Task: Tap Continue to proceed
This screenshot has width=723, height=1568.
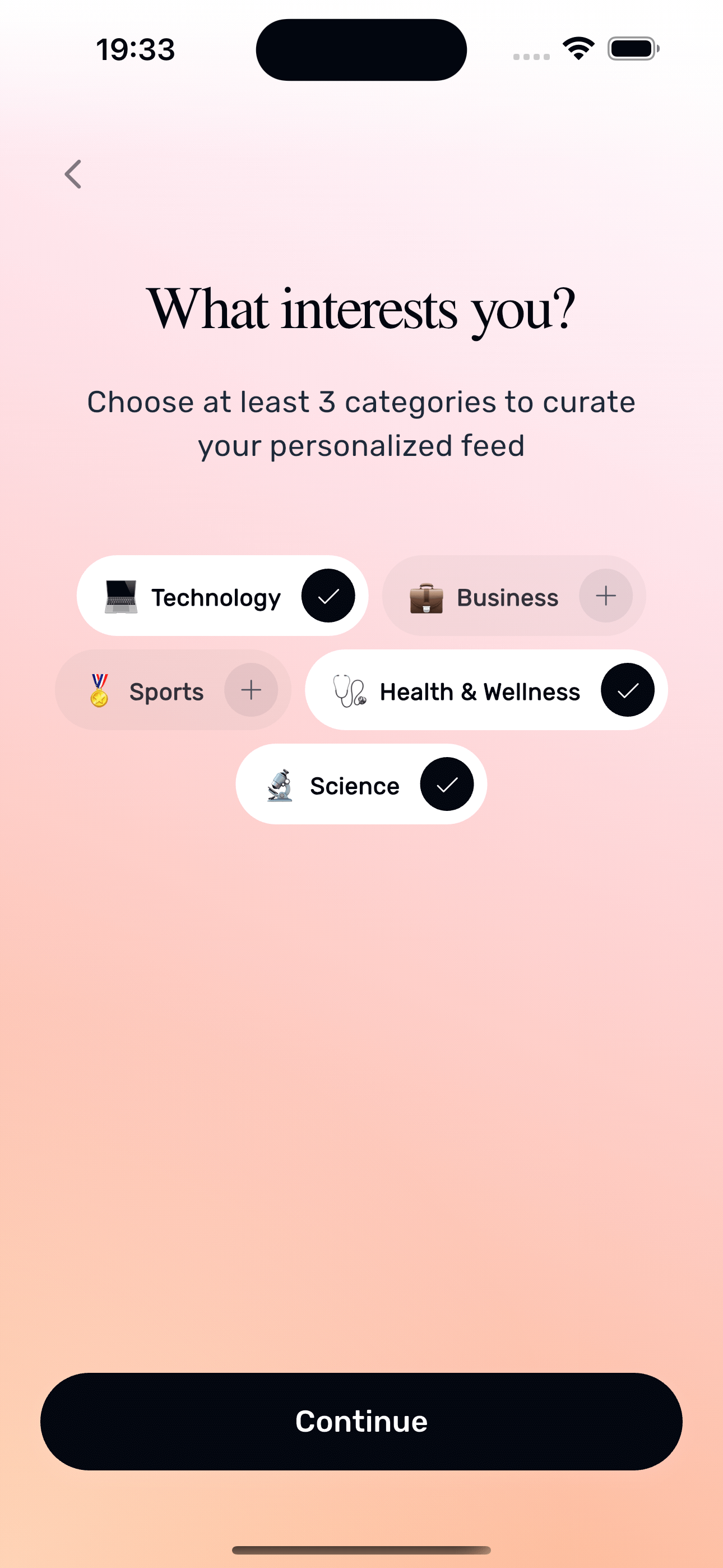Action: point(361,1422)
